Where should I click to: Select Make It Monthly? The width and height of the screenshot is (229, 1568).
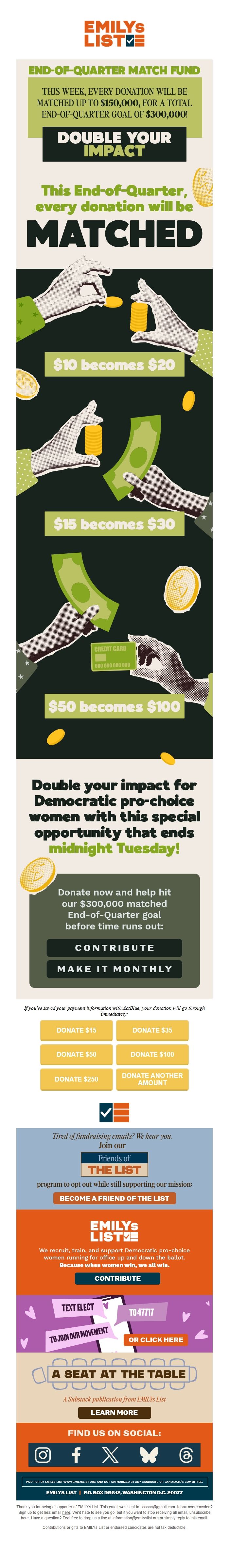114,968
